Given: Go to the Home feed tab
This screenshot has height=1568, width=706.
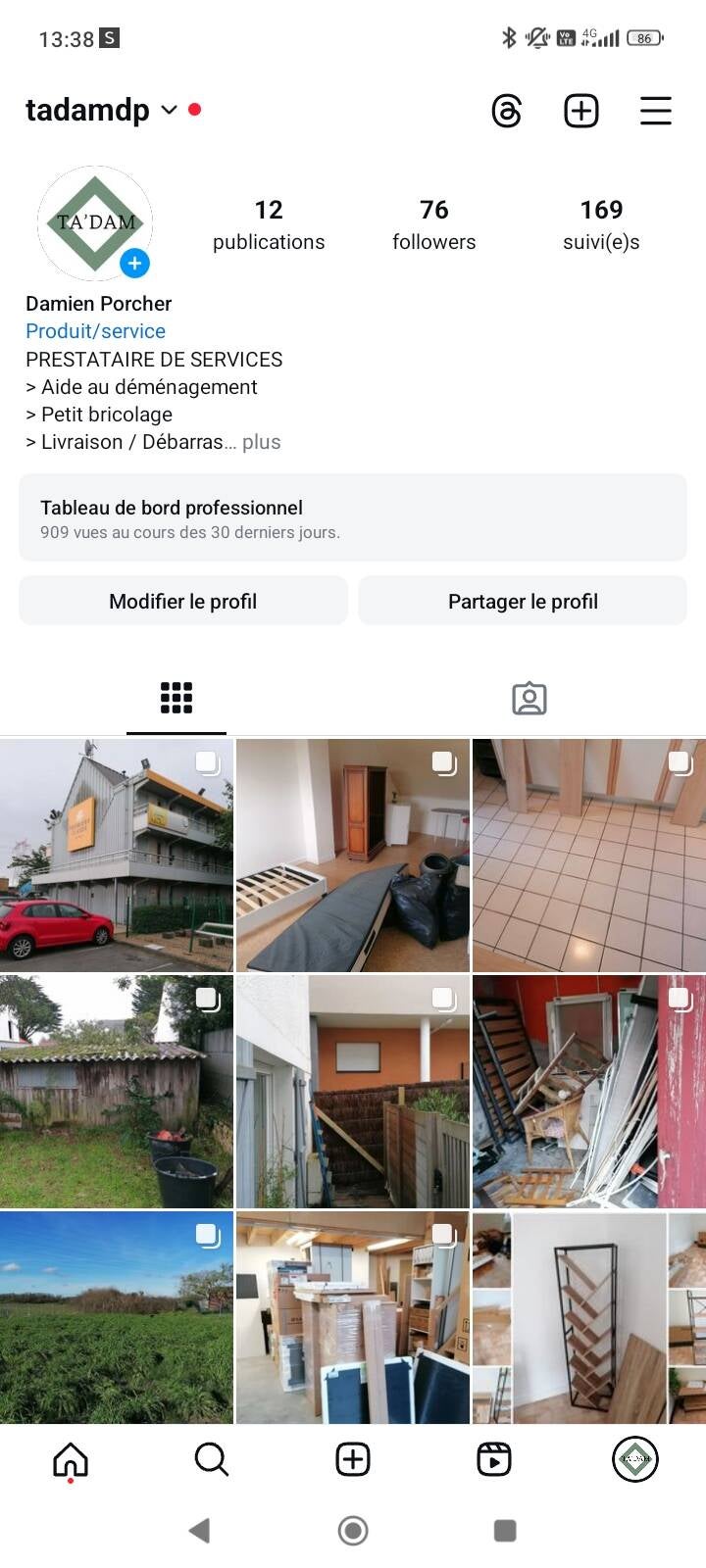Looking at the screenshot, I should [x=71, y=1459].
